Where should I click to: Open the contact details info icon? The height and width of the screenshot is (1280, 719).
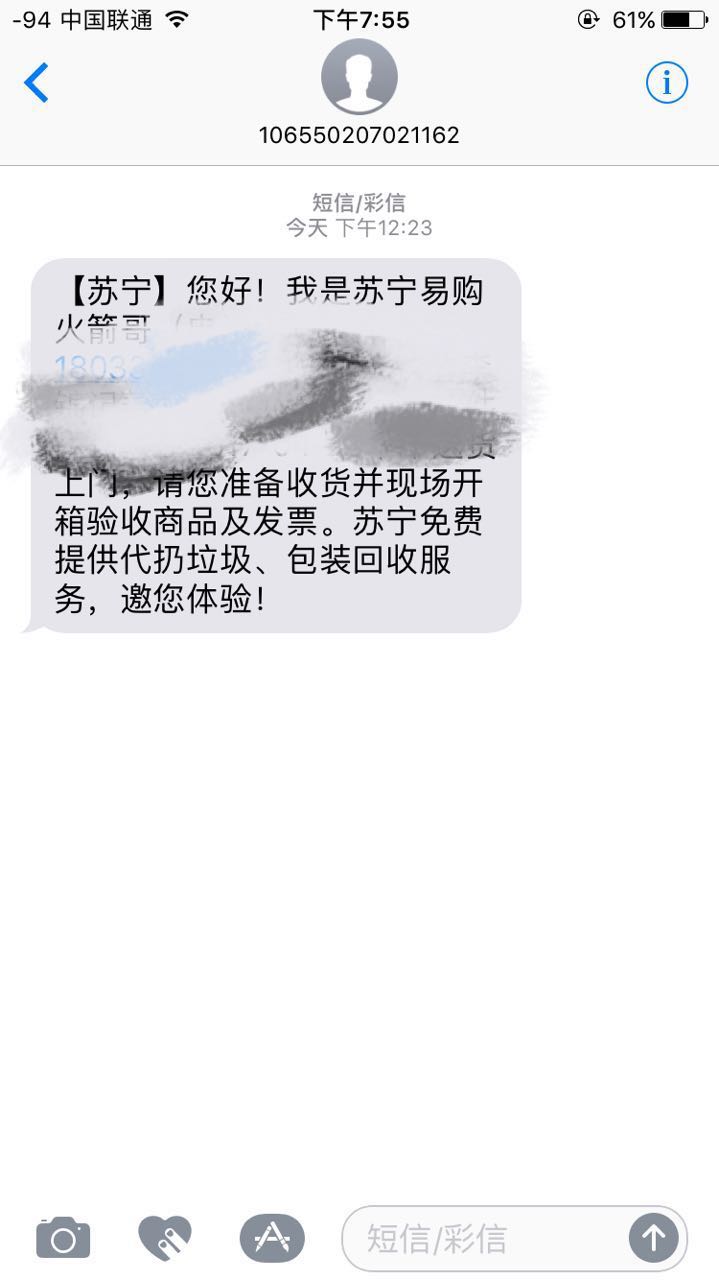[666, 83]
